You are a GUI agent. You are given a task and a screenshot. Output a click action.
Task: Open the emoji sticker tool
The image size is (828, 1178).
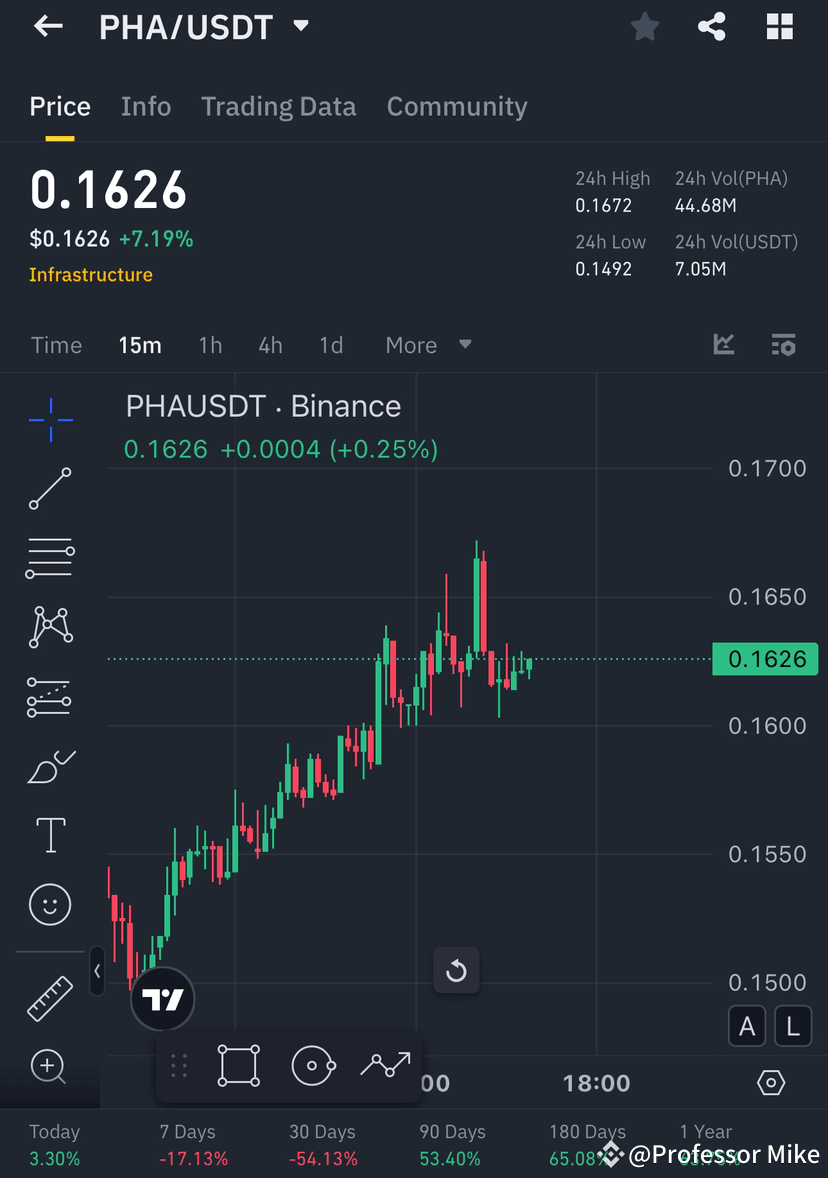[49, 903]
